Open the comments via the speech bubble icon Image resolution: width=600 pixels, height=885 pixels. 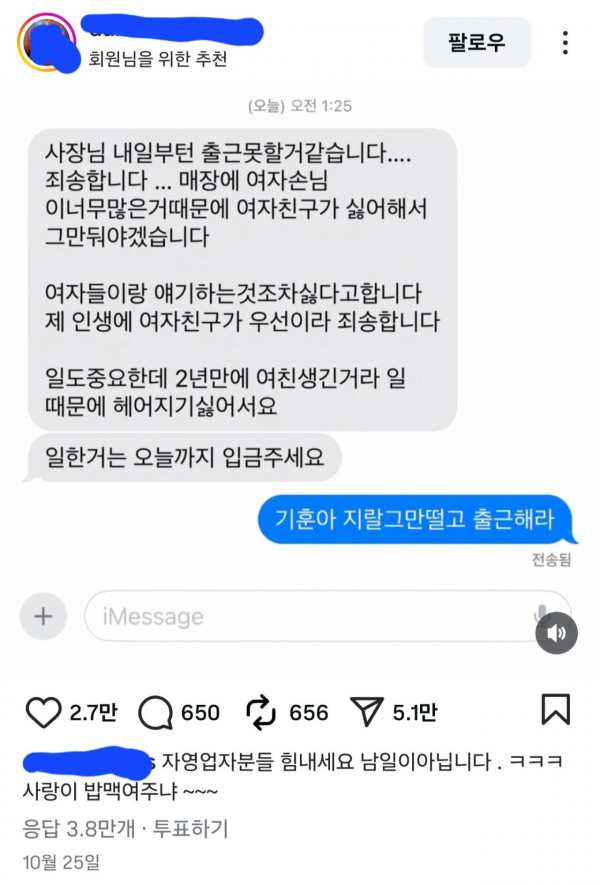[x=155, y=712]
